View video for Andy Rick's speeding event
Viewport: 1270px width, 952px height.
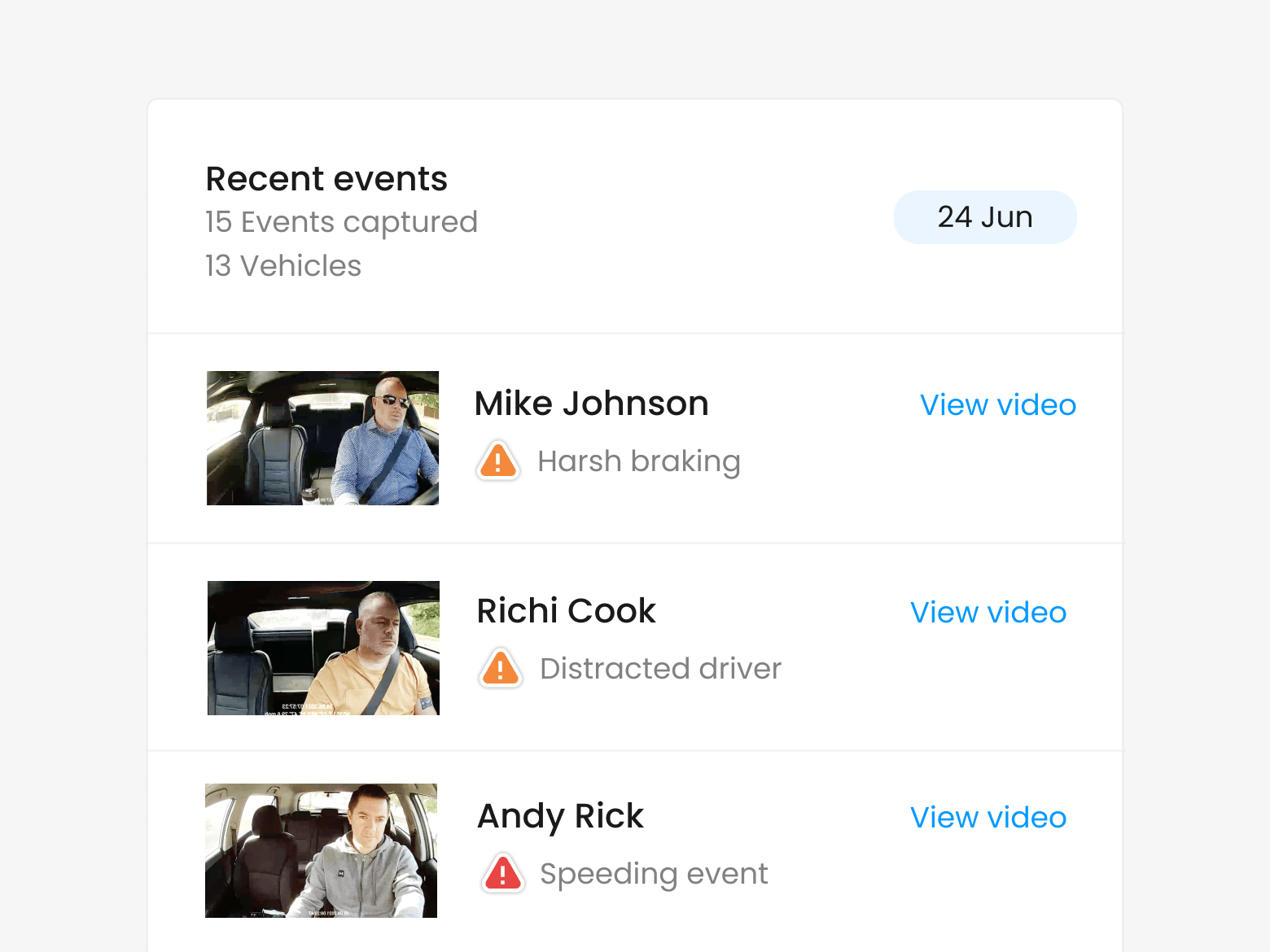pyautogui.click(x=988, y=818)
